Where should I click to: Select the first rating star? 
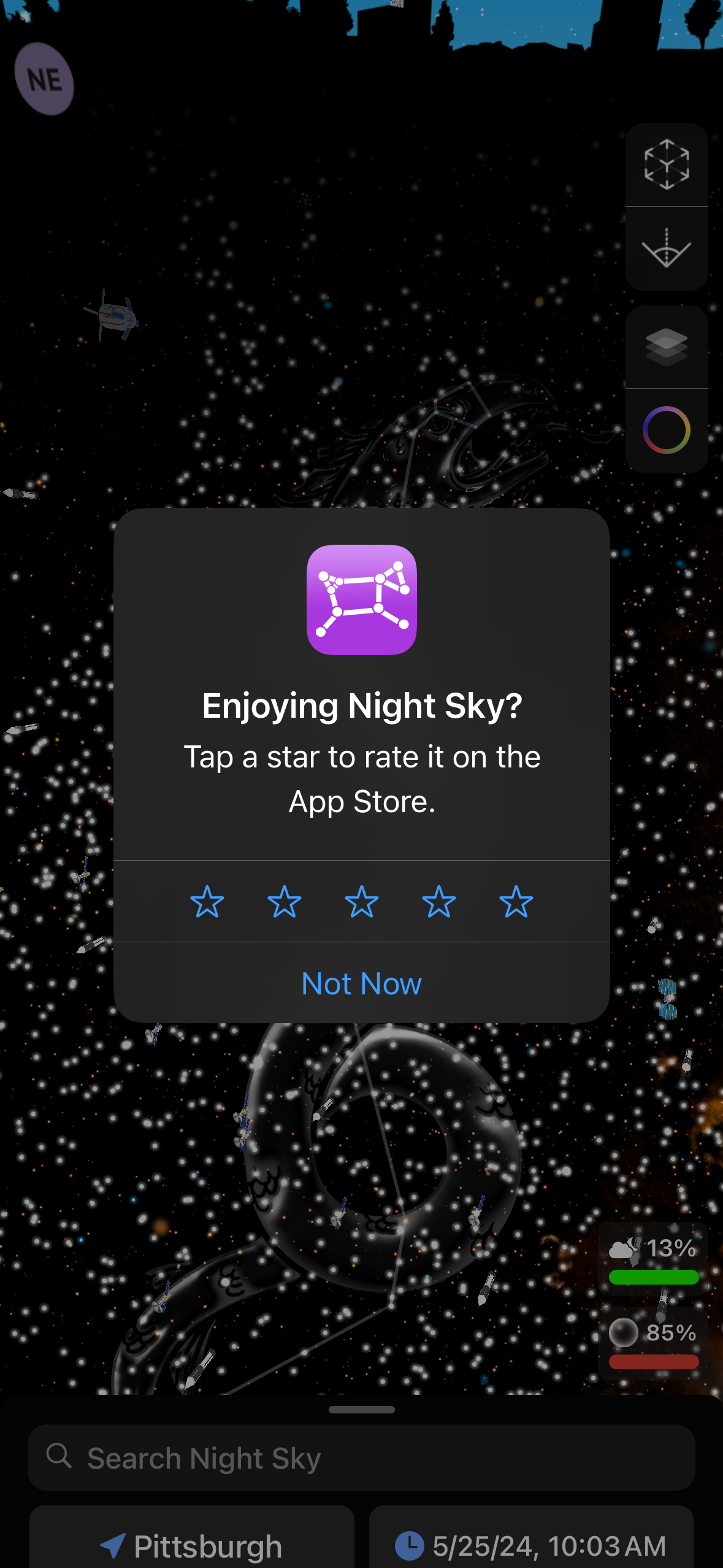coord(207,902)
